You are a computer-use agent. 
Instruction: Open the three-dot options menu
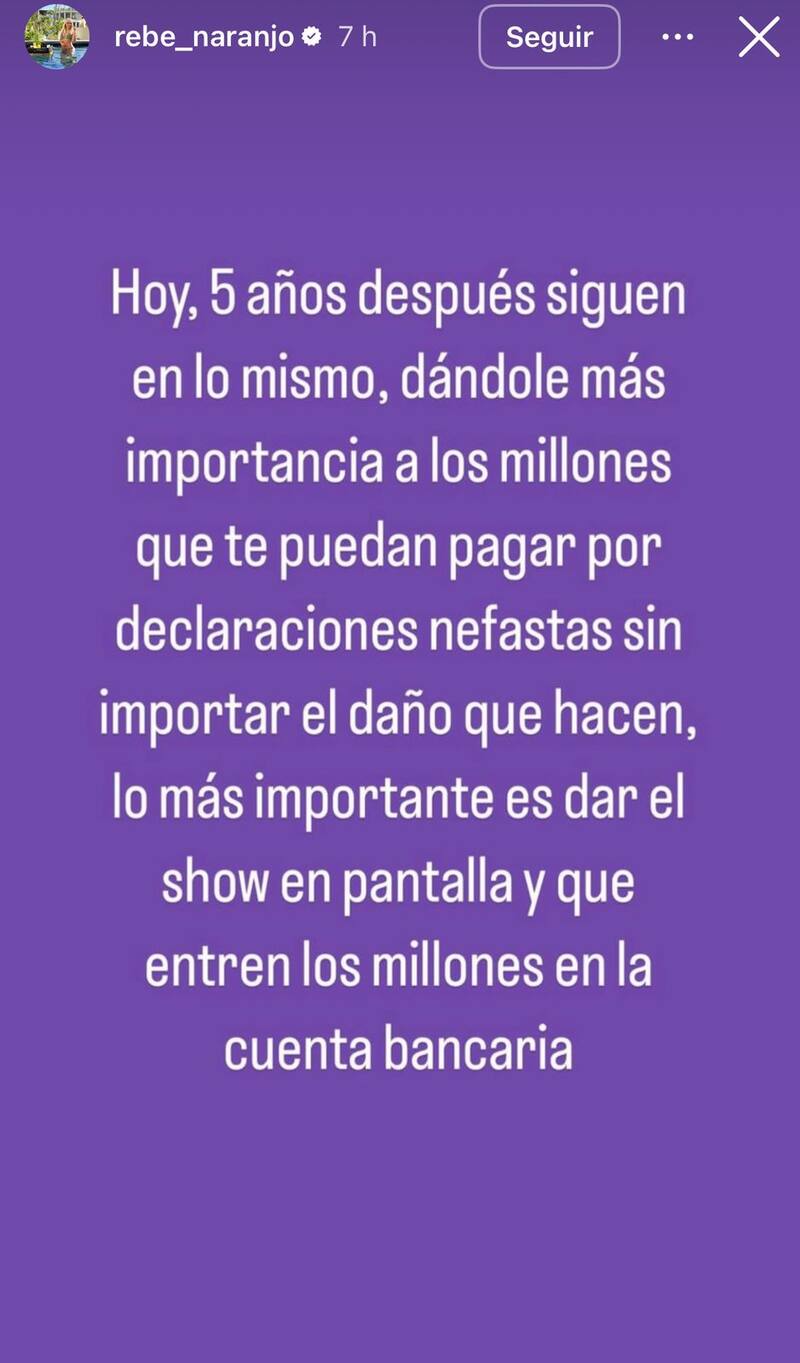pyautogui.click(x=678, y=37)
